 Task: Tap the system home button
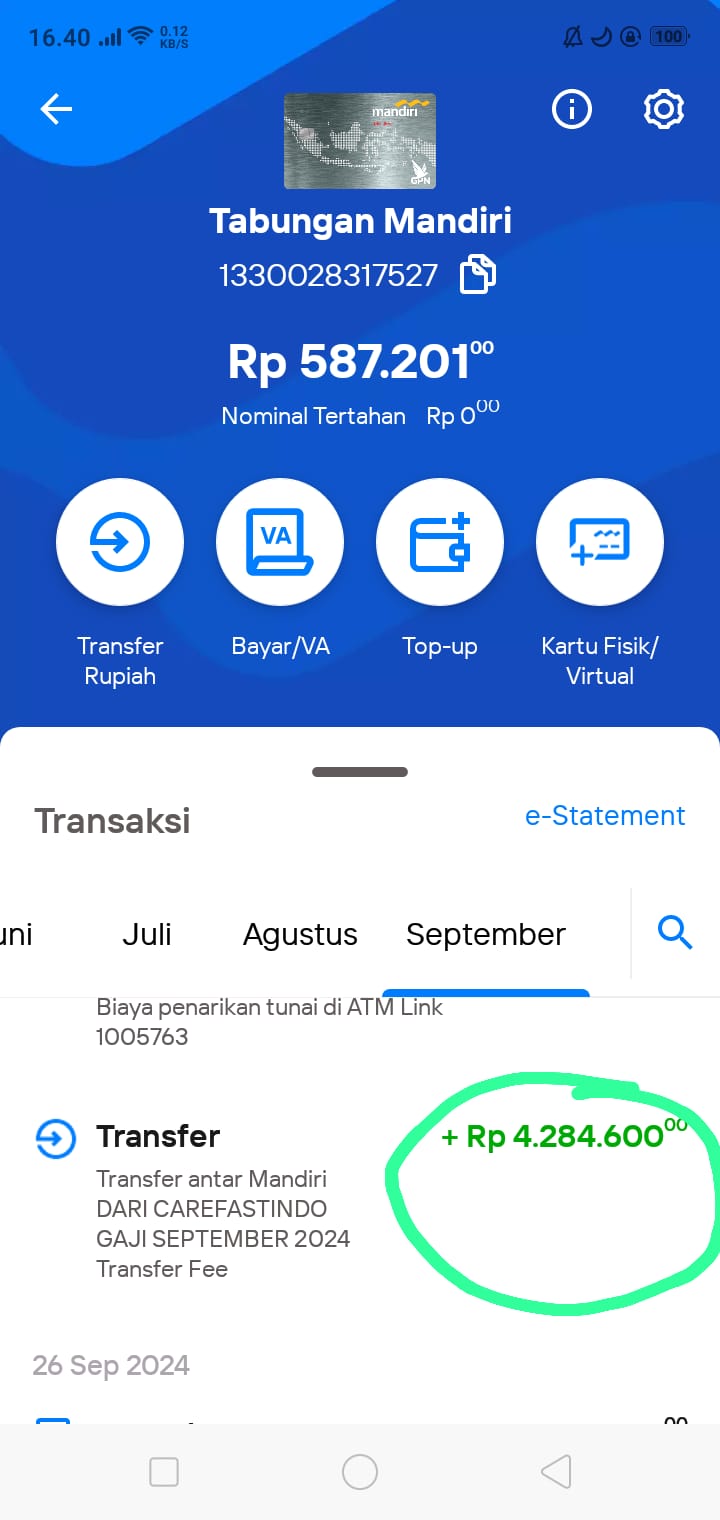pyautogui.click(x=360, y=1472)
